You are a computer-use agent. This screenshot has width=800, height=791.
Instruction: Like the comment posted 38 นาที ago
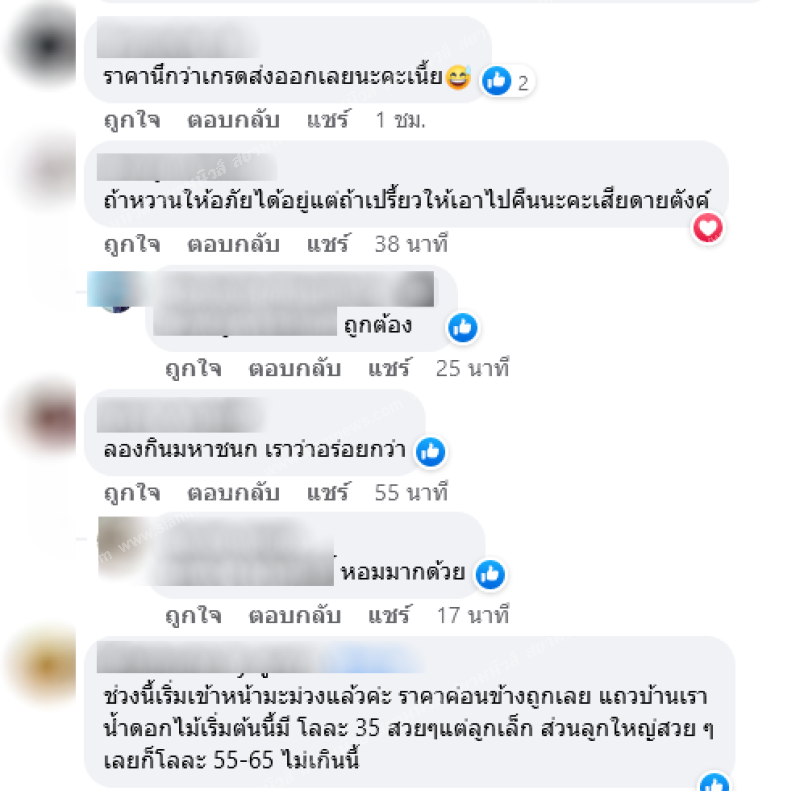pos(132,243)
